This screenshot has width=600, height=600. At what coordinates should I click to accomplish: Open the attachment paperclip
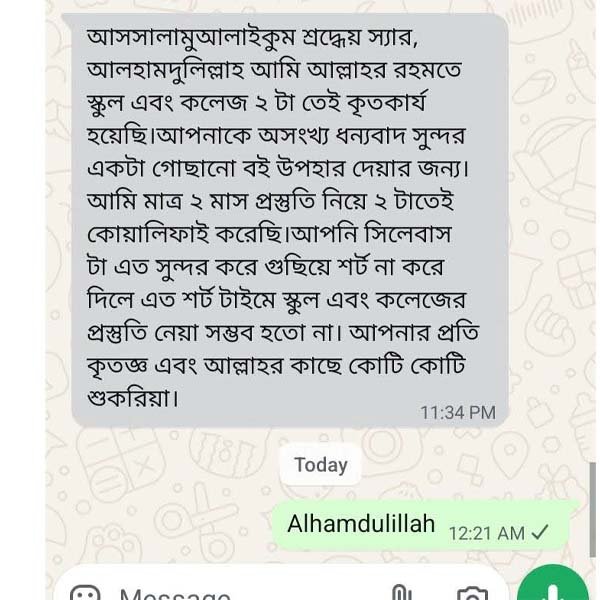(401, 593)
